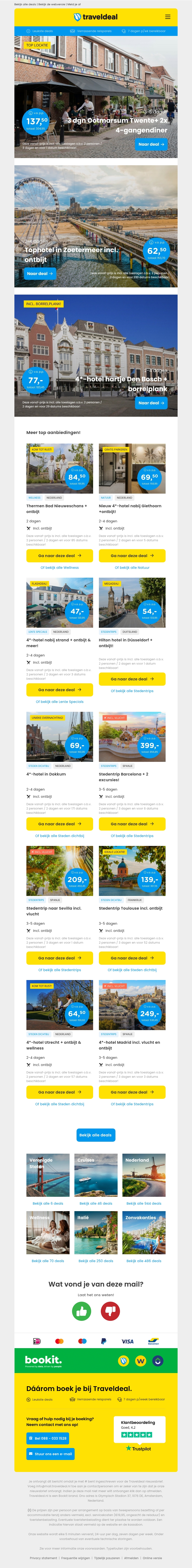Go to the Stedentrip Barcelona deal
Viewport: 192px width, 1568px height.
pos(132,824)
